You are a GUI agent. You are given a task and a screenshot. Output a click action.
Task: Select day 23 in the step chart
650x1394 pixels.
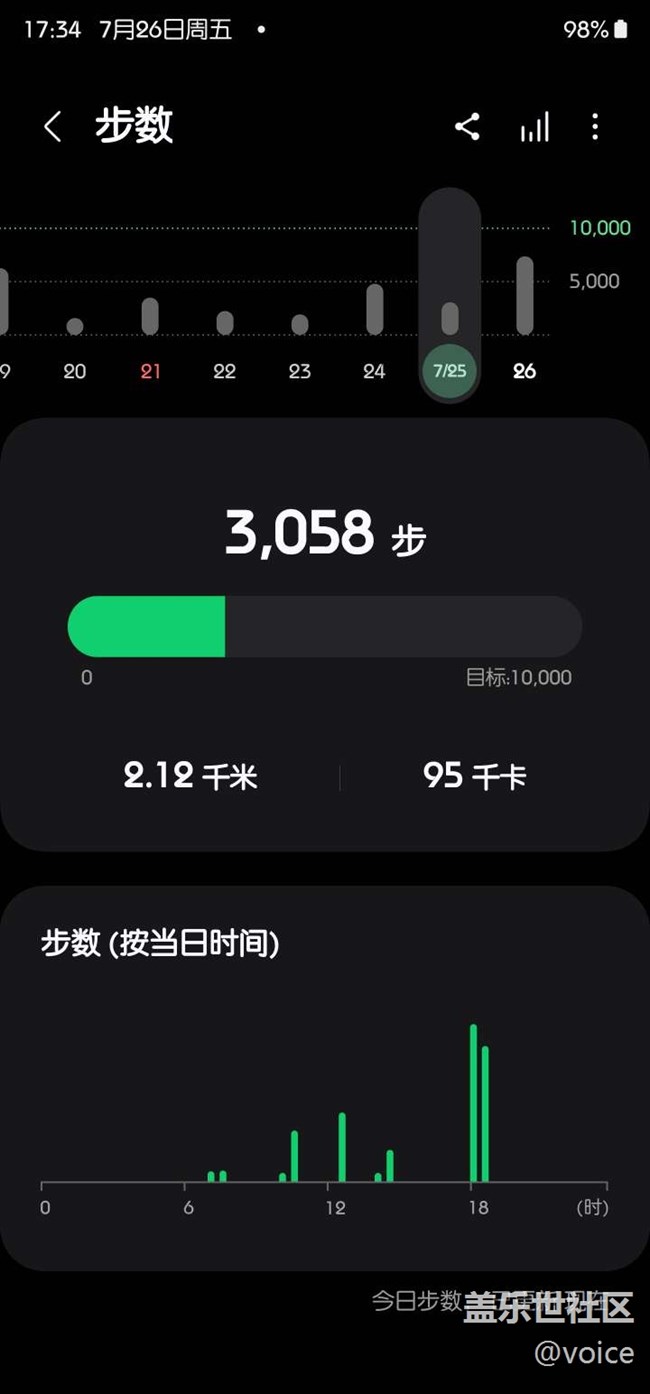pyautogui.click(x=300, y=371)
